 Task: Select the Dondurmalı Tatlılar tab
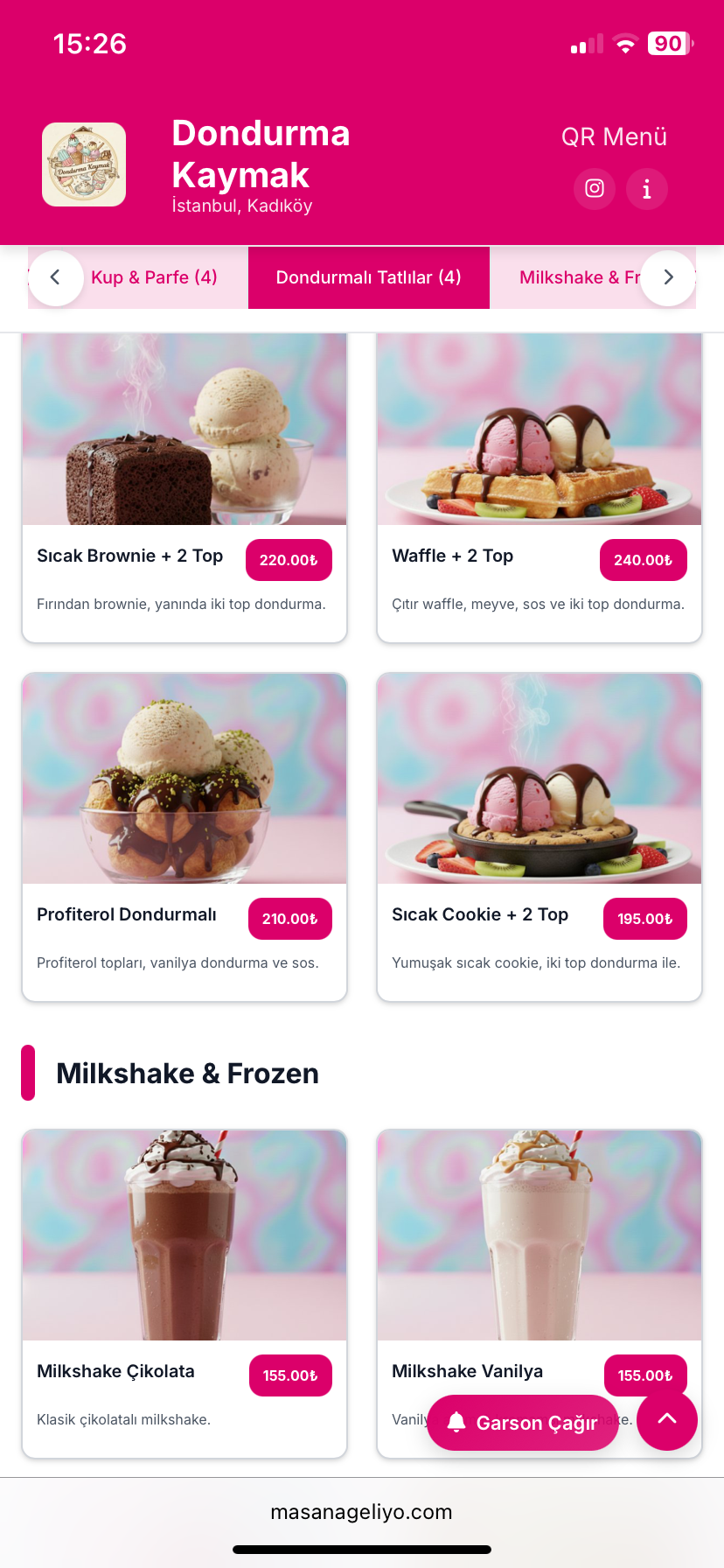[368, 277]
